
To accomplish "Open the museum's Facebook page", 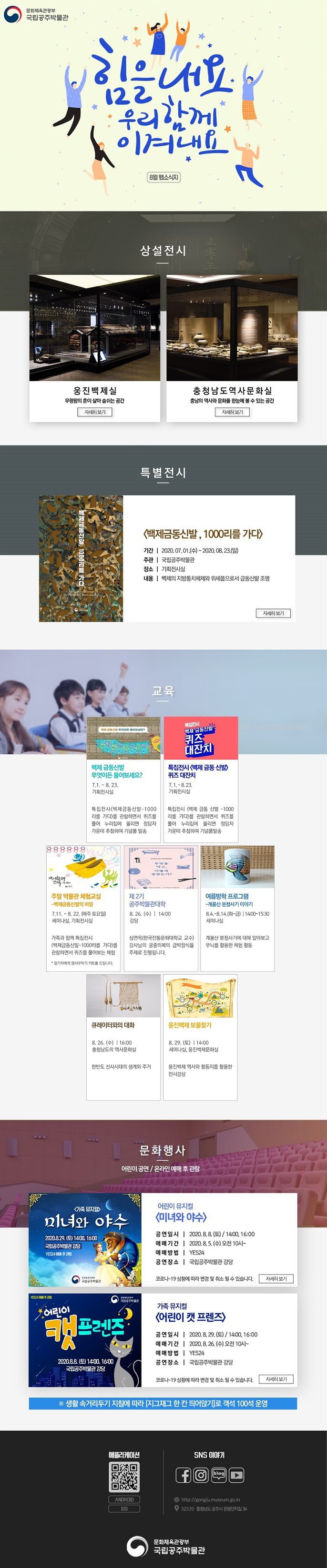I will click(184, 1475).
